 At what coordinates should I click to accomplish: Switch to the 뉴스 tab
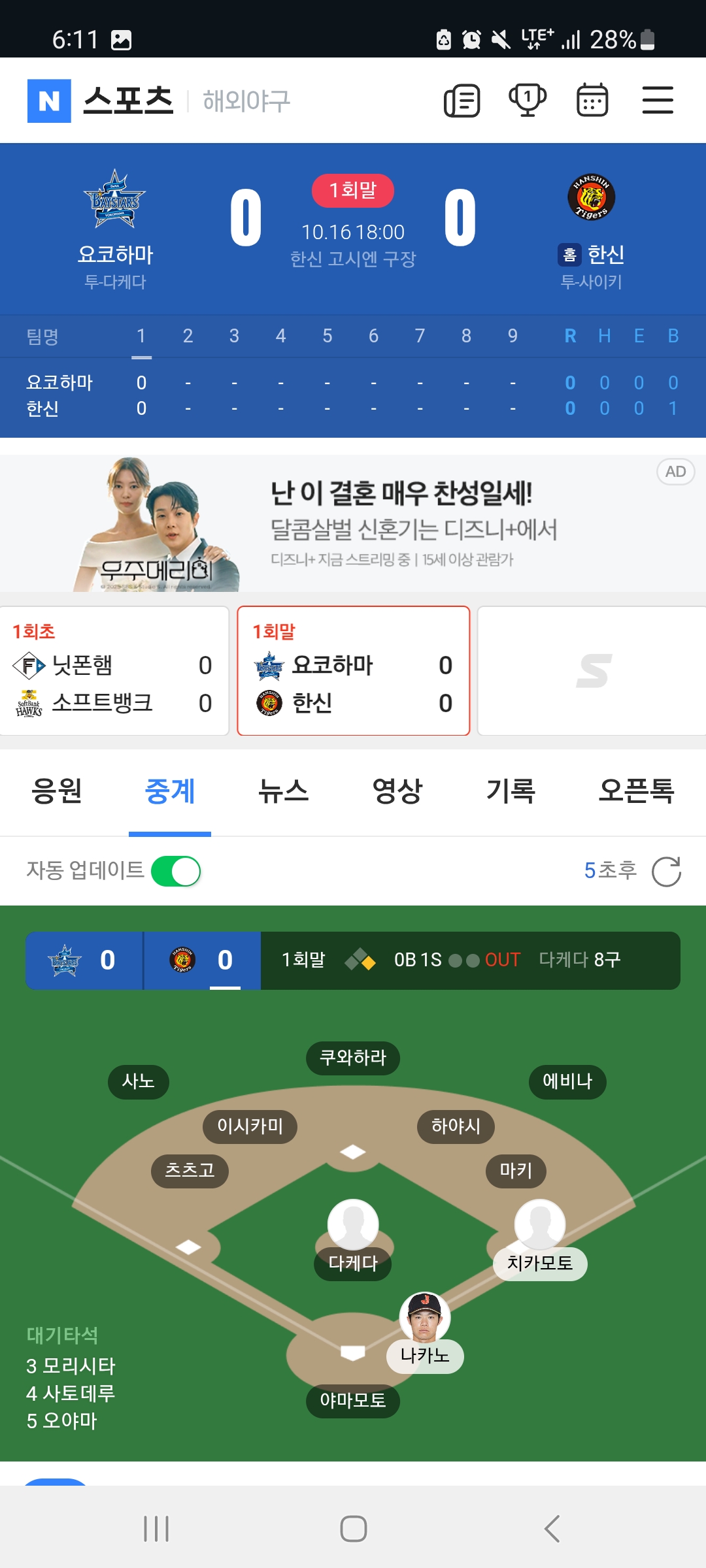[283, 791]
